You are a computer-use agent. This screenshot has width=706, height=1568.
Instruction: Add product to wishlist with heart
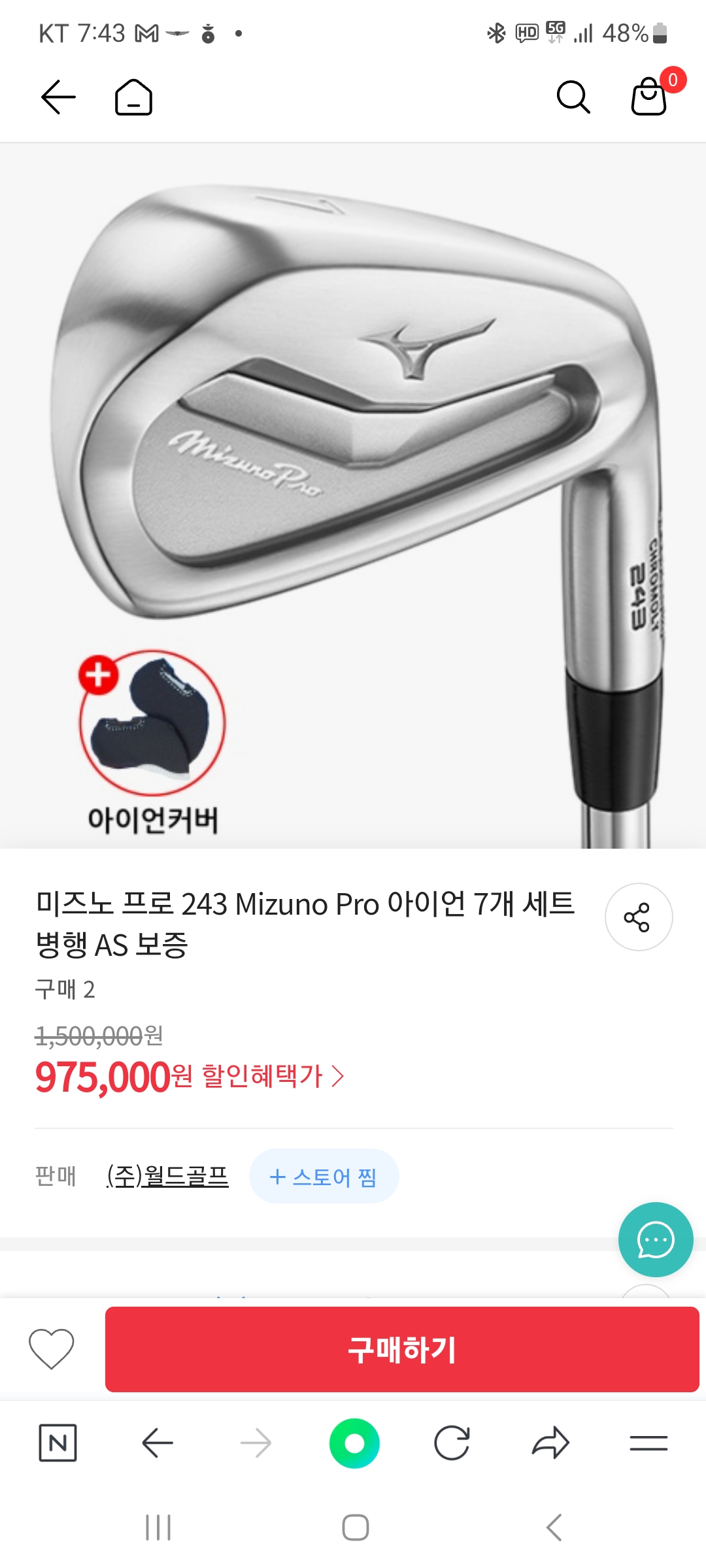pos(52,1349)
